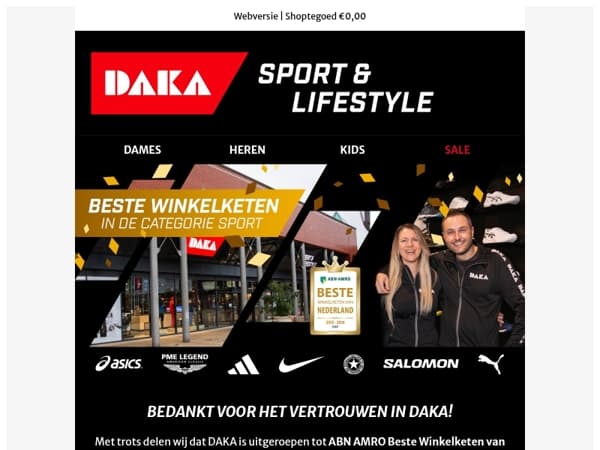
Task: Open the KIDS category
Action: 352,150
